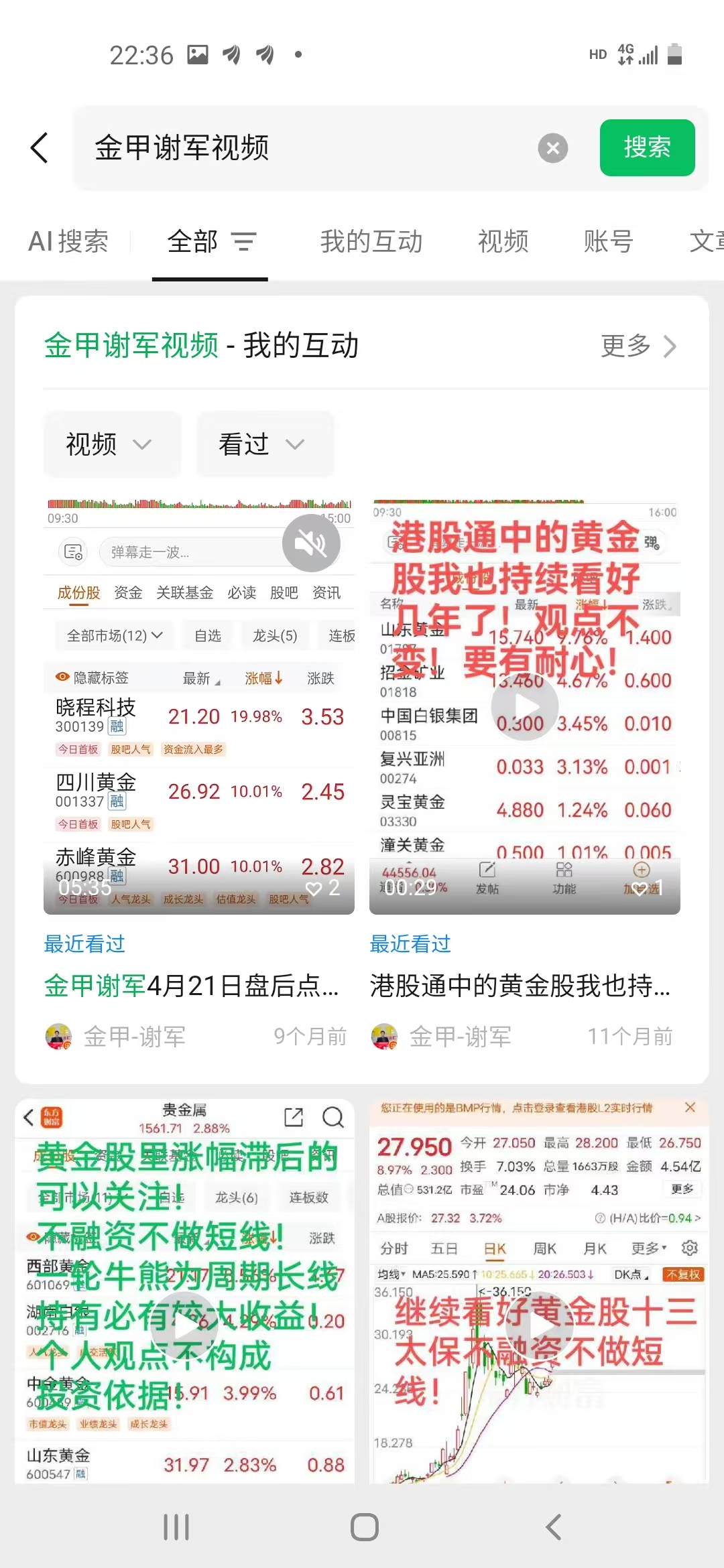724x1568 pixels.
Task: Clear the search text with the X icon
Action: click(552, 148)
